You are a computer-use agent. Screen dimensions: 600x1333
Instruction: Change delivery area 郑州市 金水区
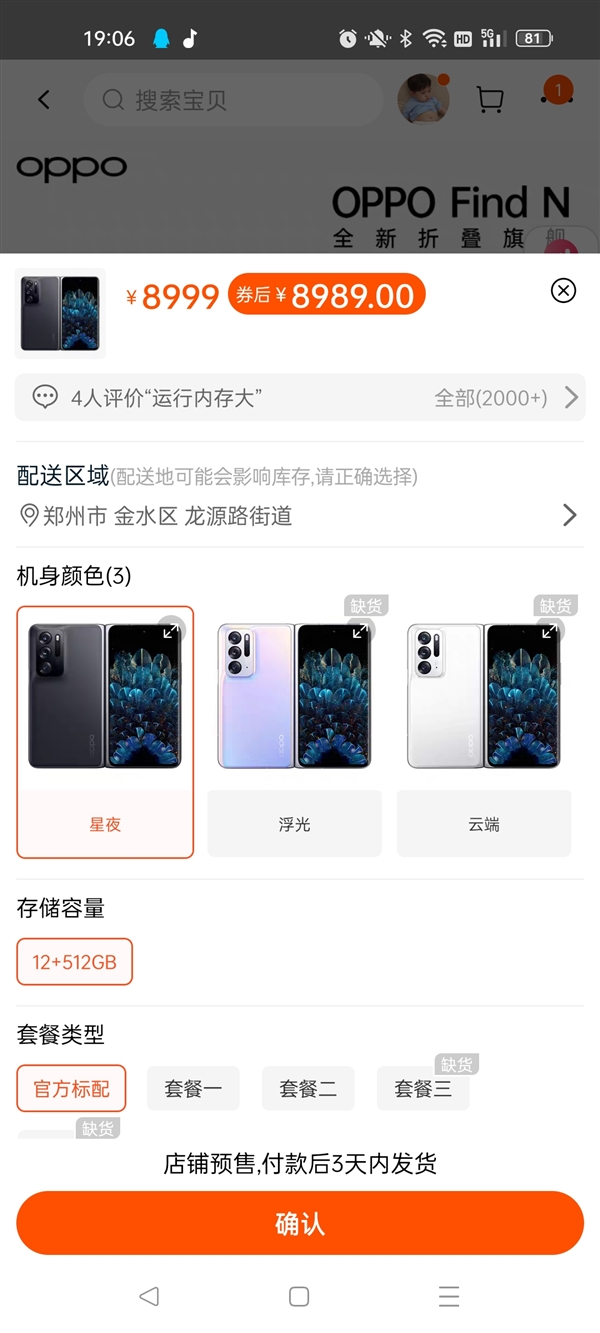click(298, 516)
